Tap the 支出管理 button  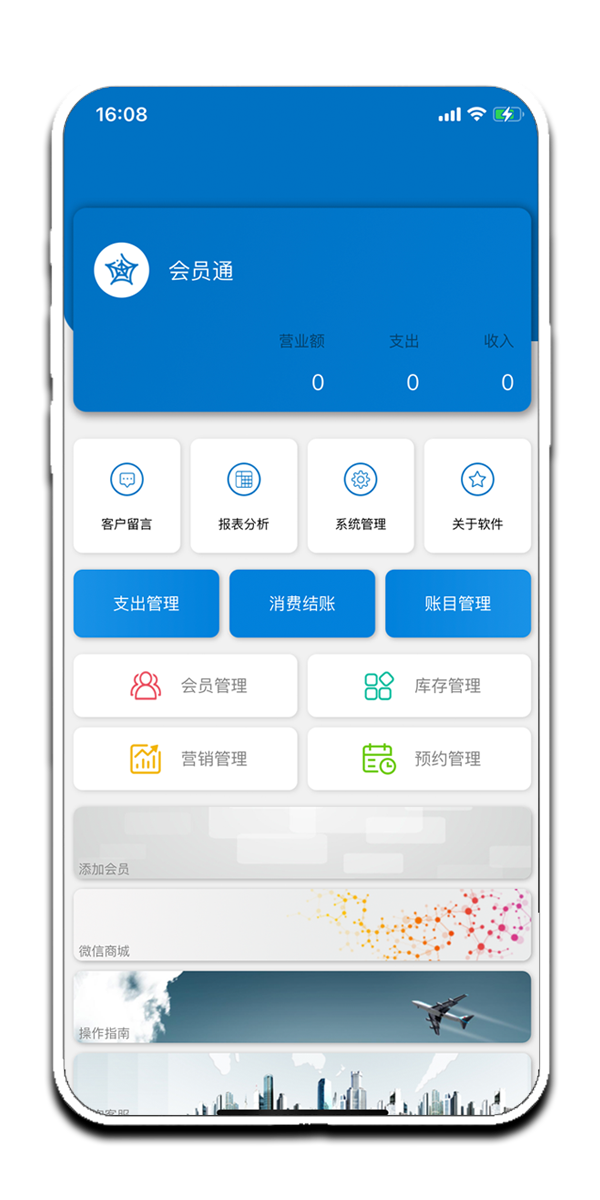146,604
